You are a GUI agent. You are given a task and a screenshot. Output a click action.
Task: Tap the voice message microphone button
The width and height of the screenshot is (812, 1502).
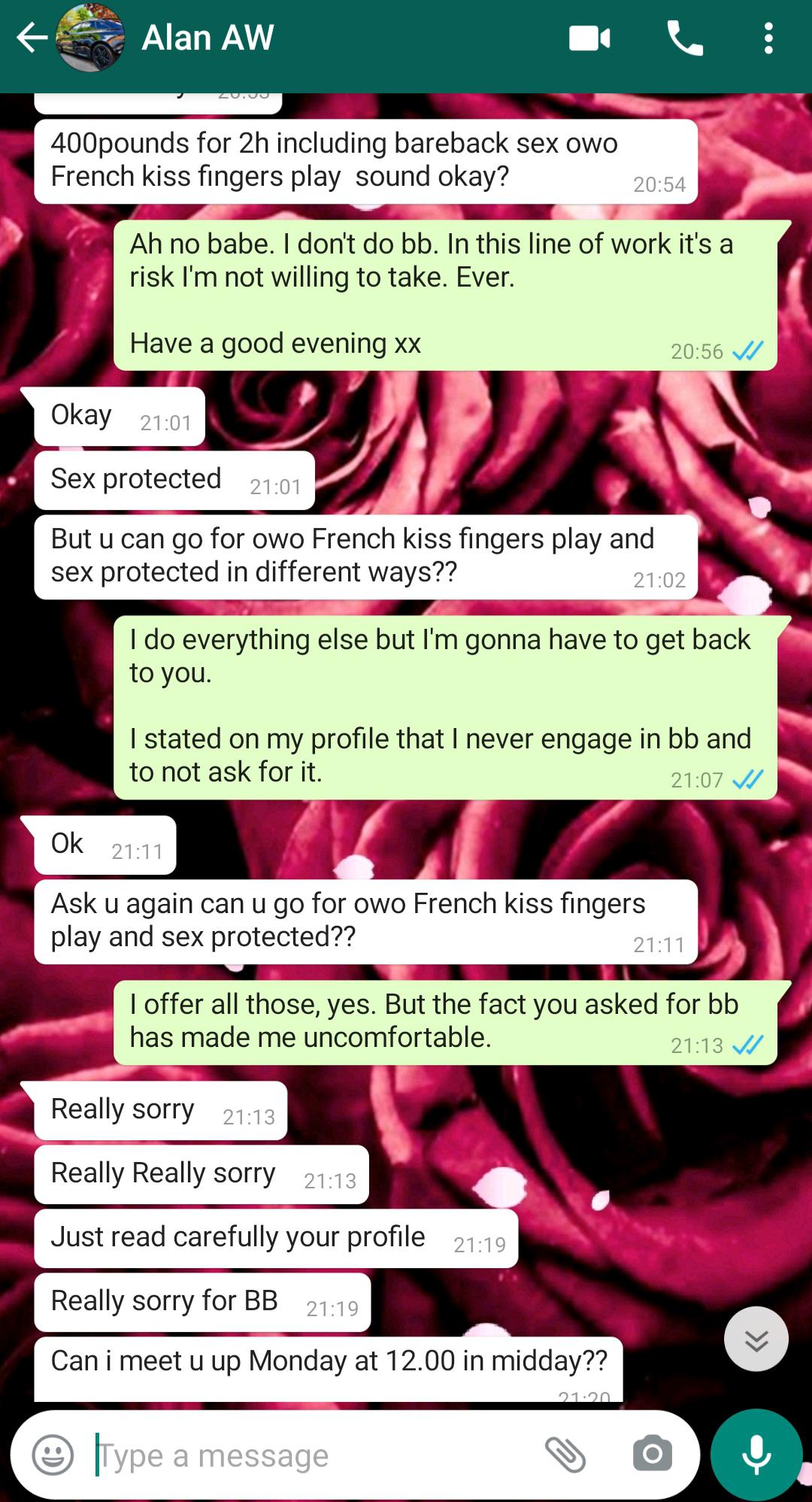tap(756, 1455)
